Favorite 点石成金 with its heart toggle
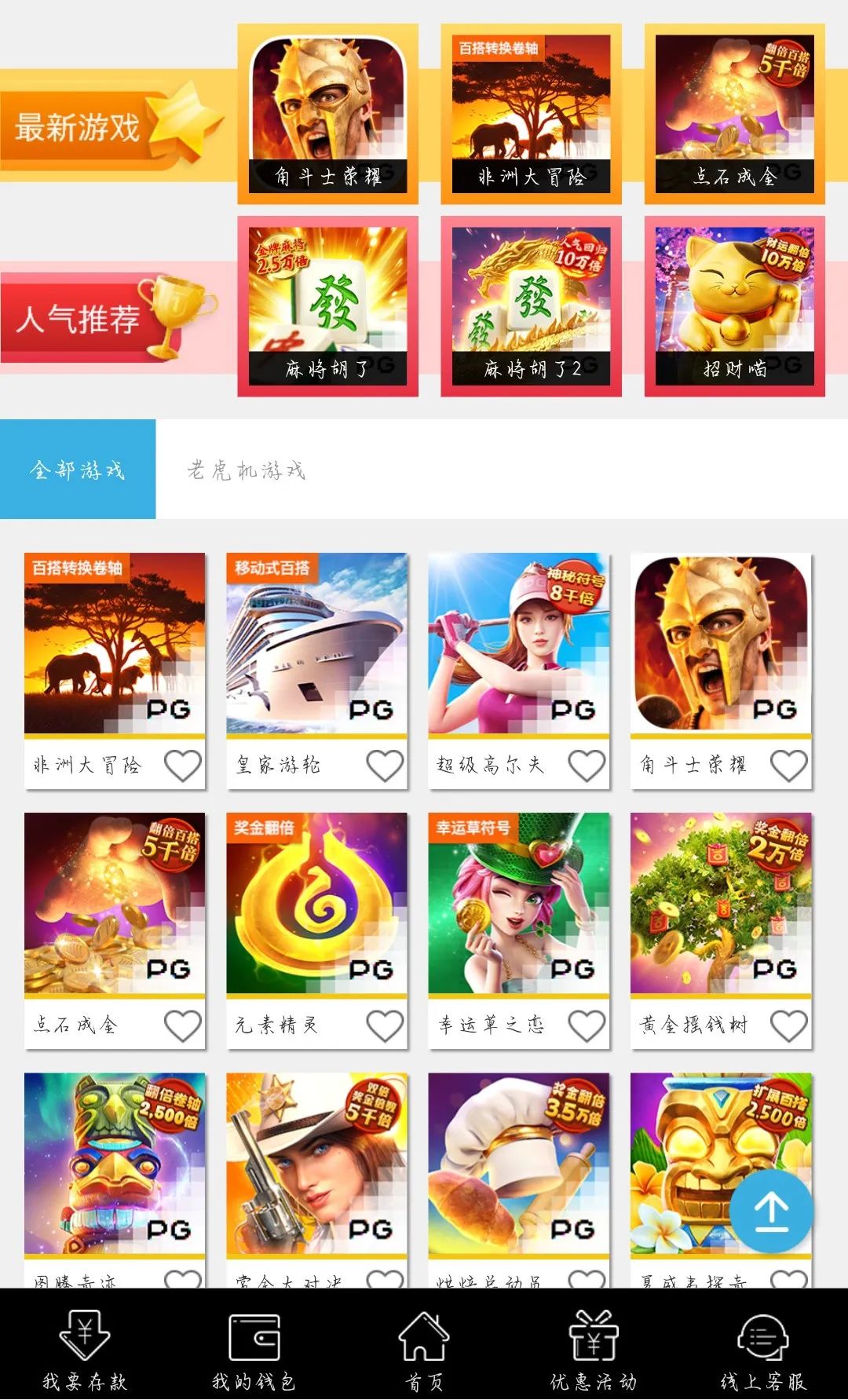This screenshot has width=848, height=1400. tap(182, 1023)
